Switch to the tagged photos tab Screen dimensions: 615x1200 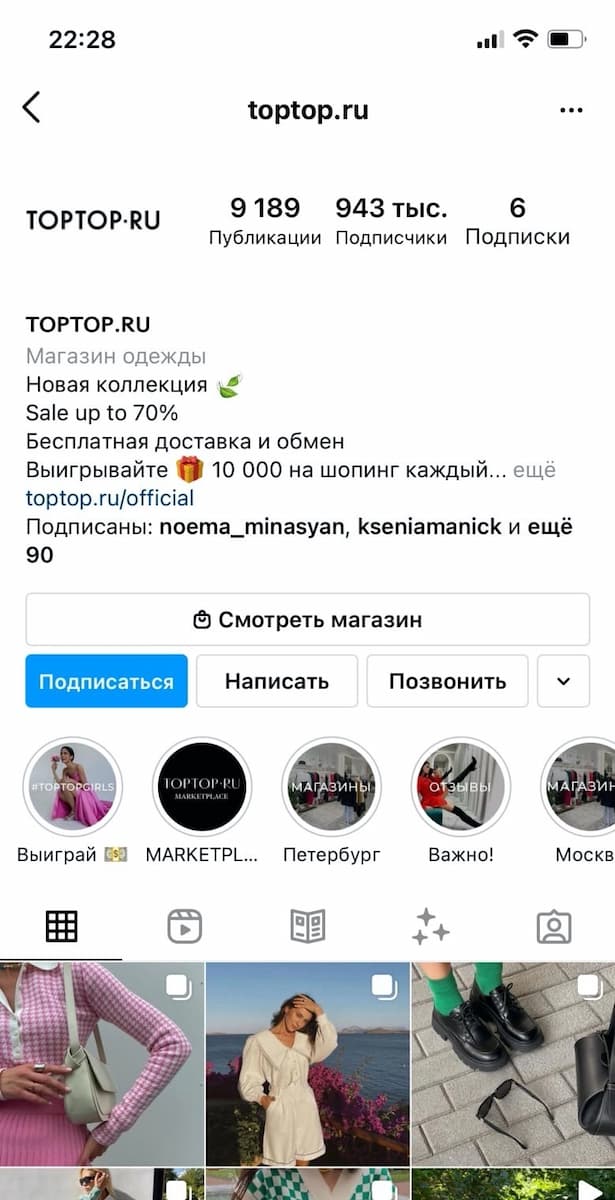pos(553,927)
